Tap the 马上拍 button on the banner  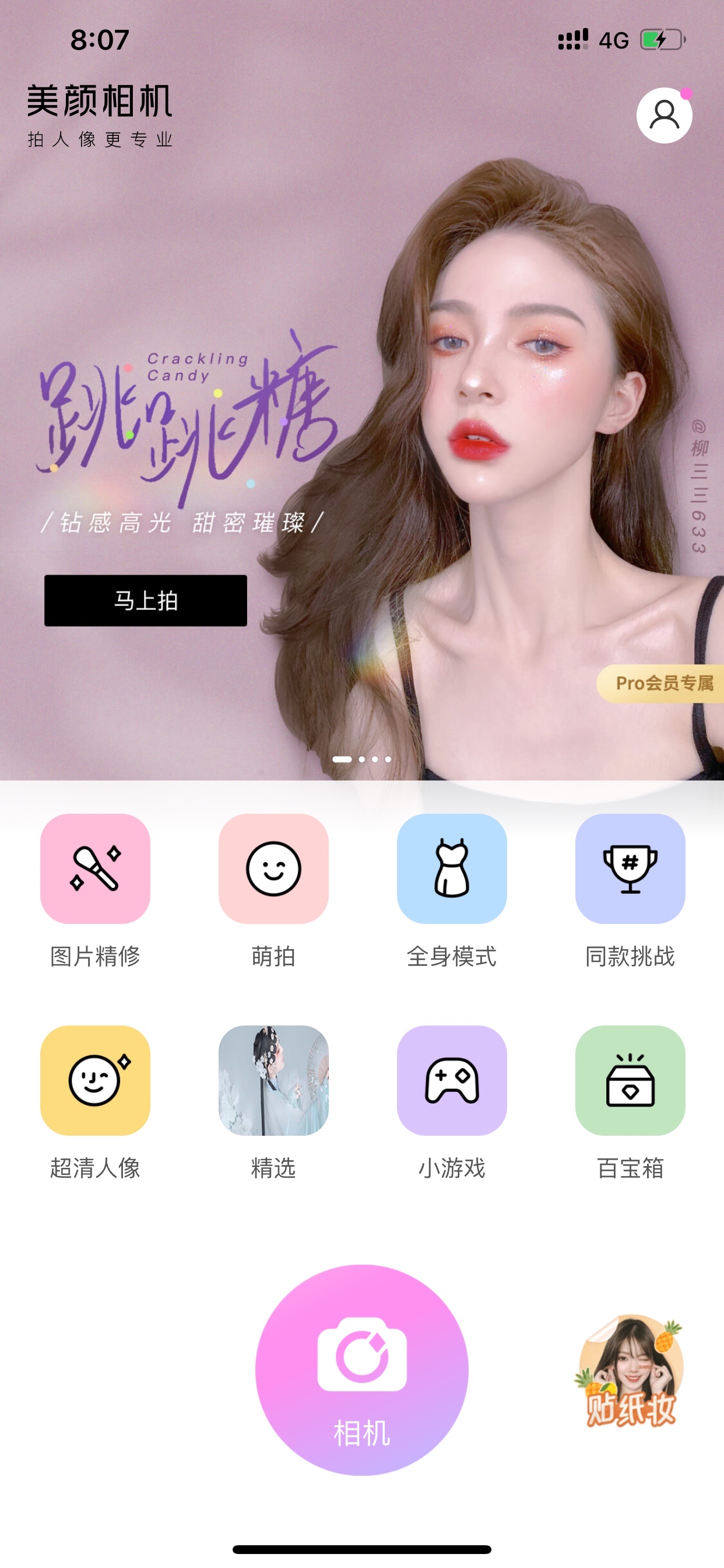pos(145,600)
